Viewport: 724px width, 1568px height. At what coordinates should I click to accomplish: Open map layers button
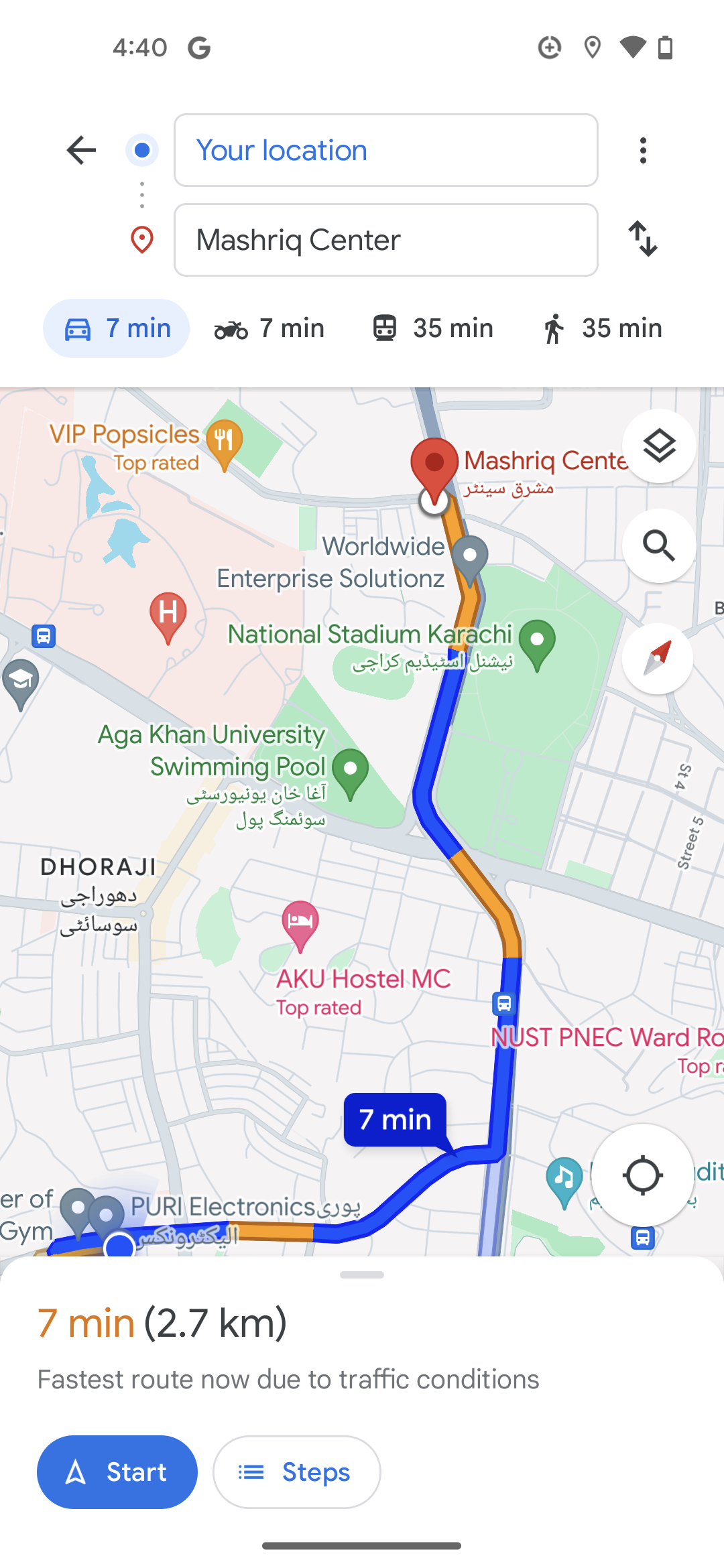click(x=659, y=446)
